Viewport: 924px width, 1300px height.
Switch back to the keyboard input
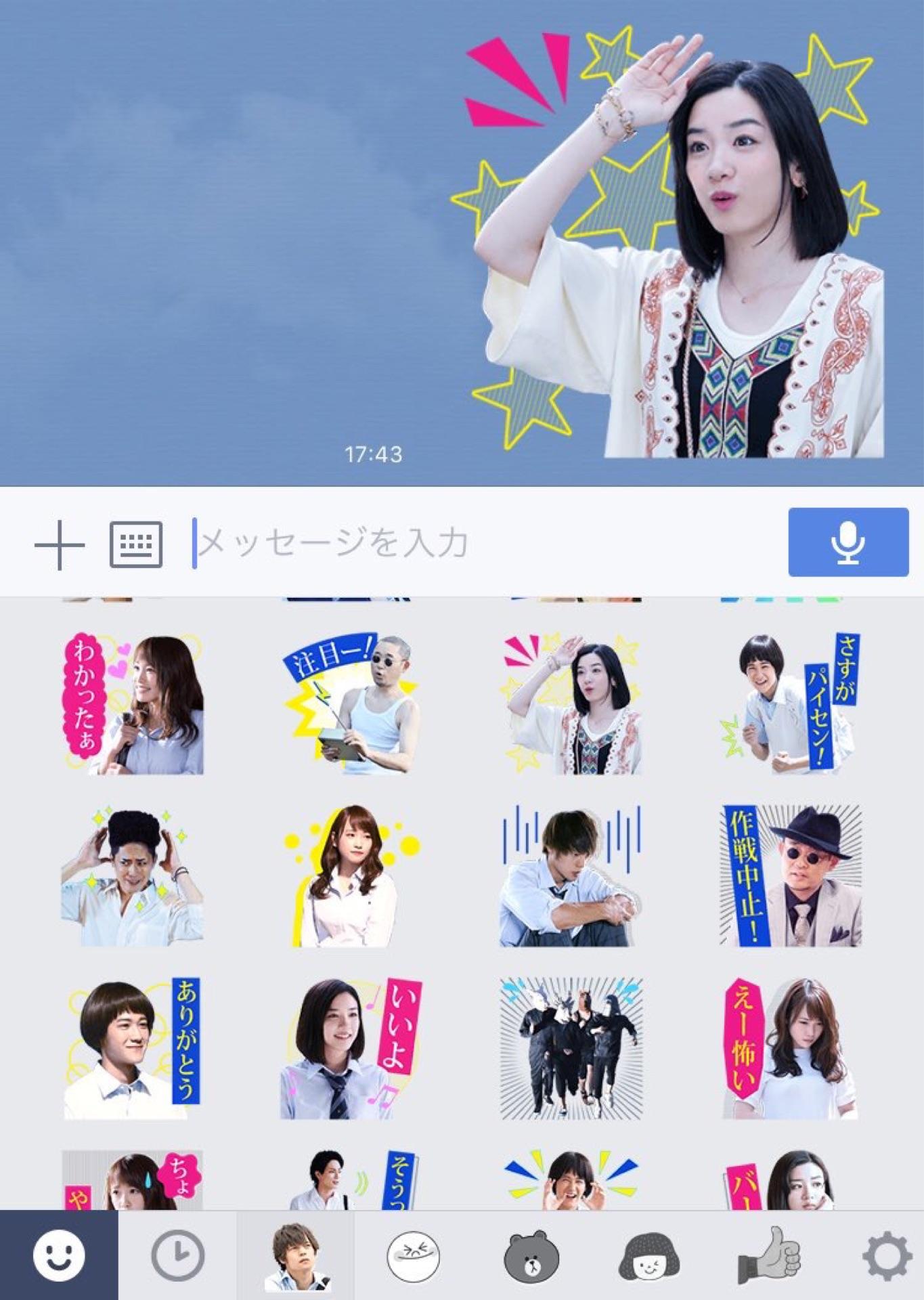point(139,542)
